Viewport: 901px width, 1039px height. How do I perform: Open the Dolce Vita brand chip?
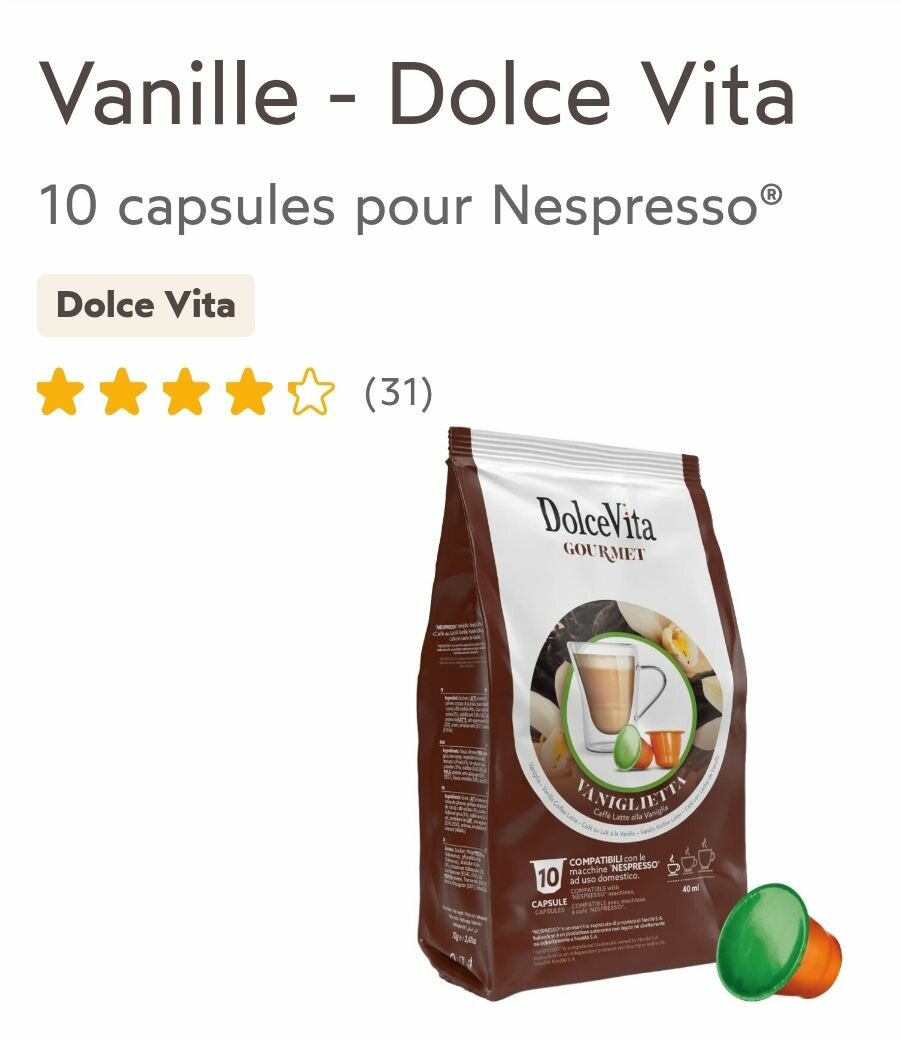[x=146, y=305]
